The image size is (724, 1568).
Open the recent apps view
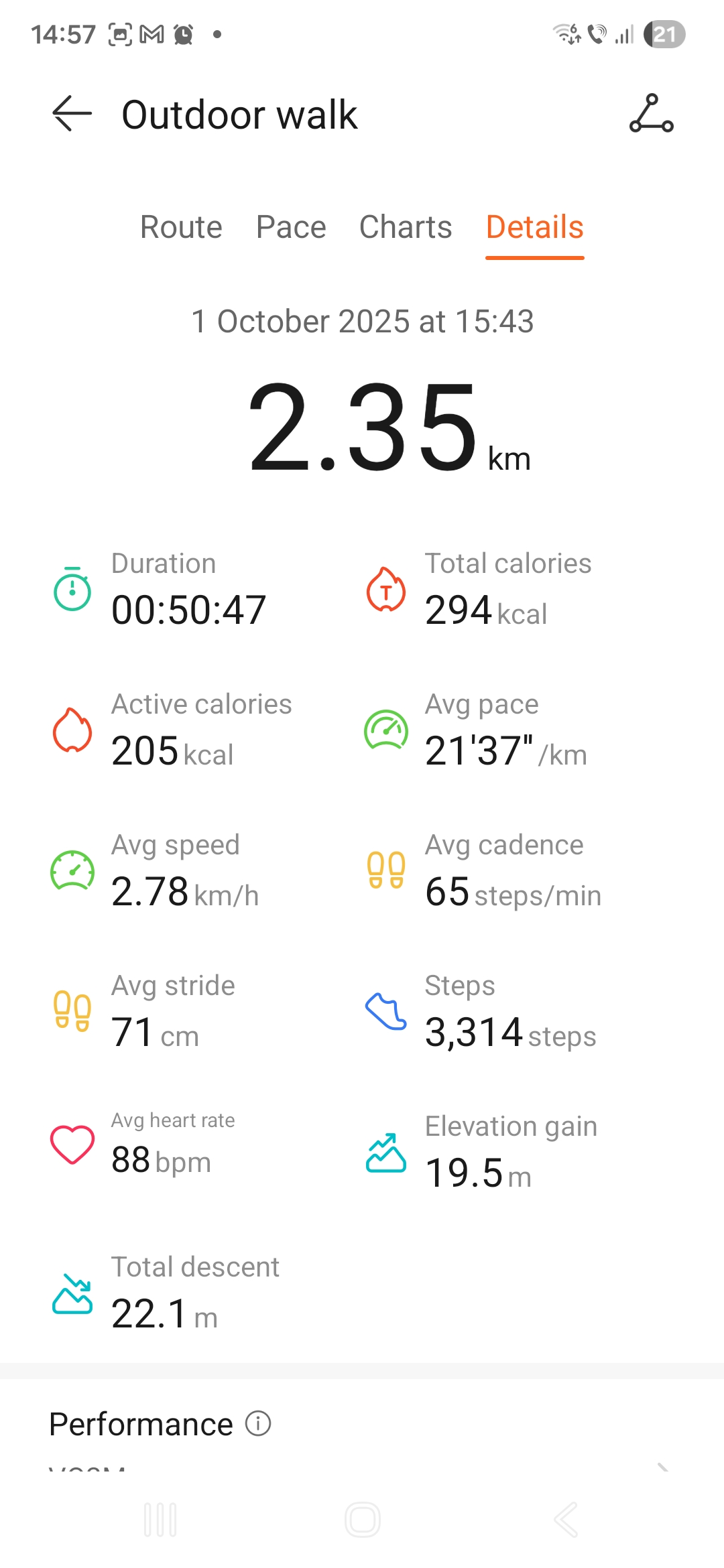[x=160, y=1520]
